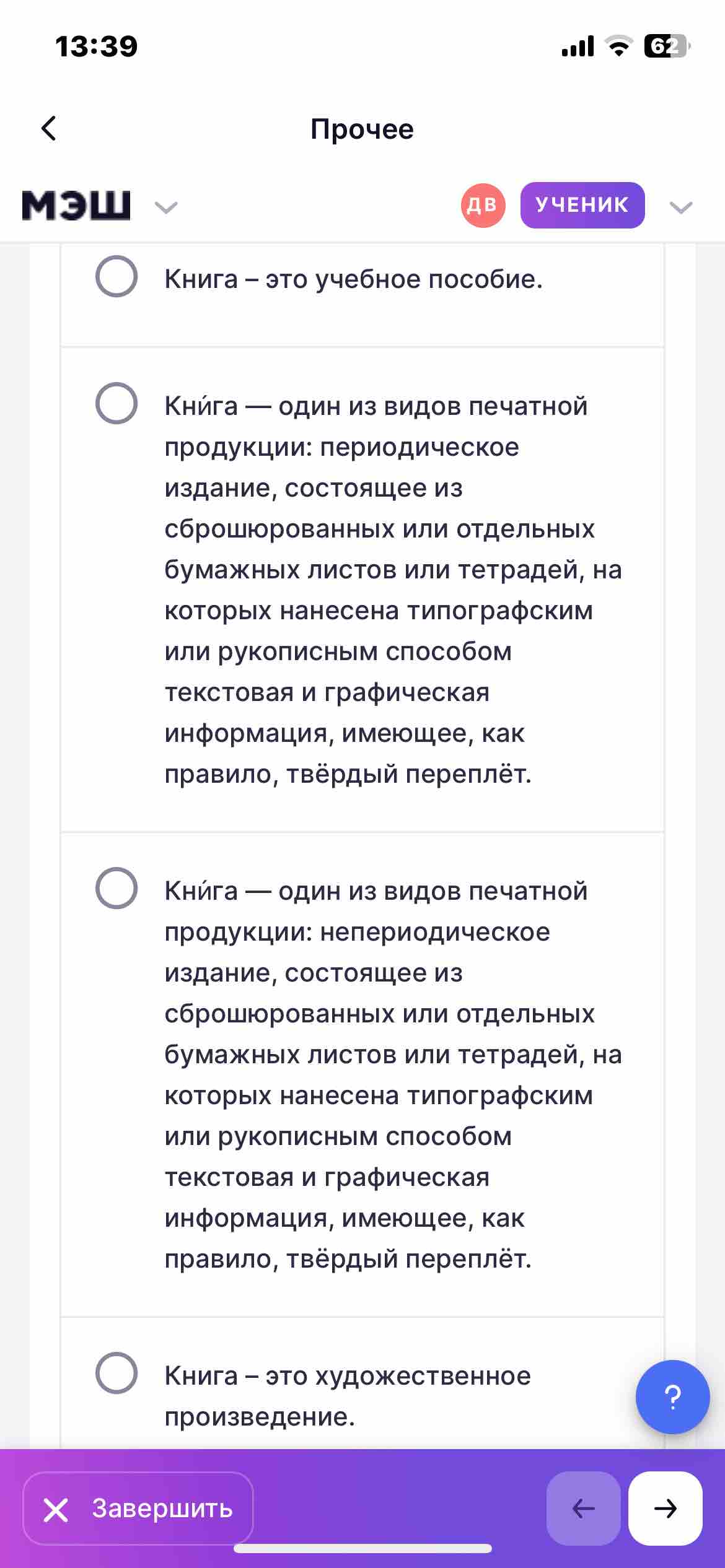The width and height of the screenshot is (725, 1568).
Task: Open the question mark help button
Action: tap(672, 1396)
